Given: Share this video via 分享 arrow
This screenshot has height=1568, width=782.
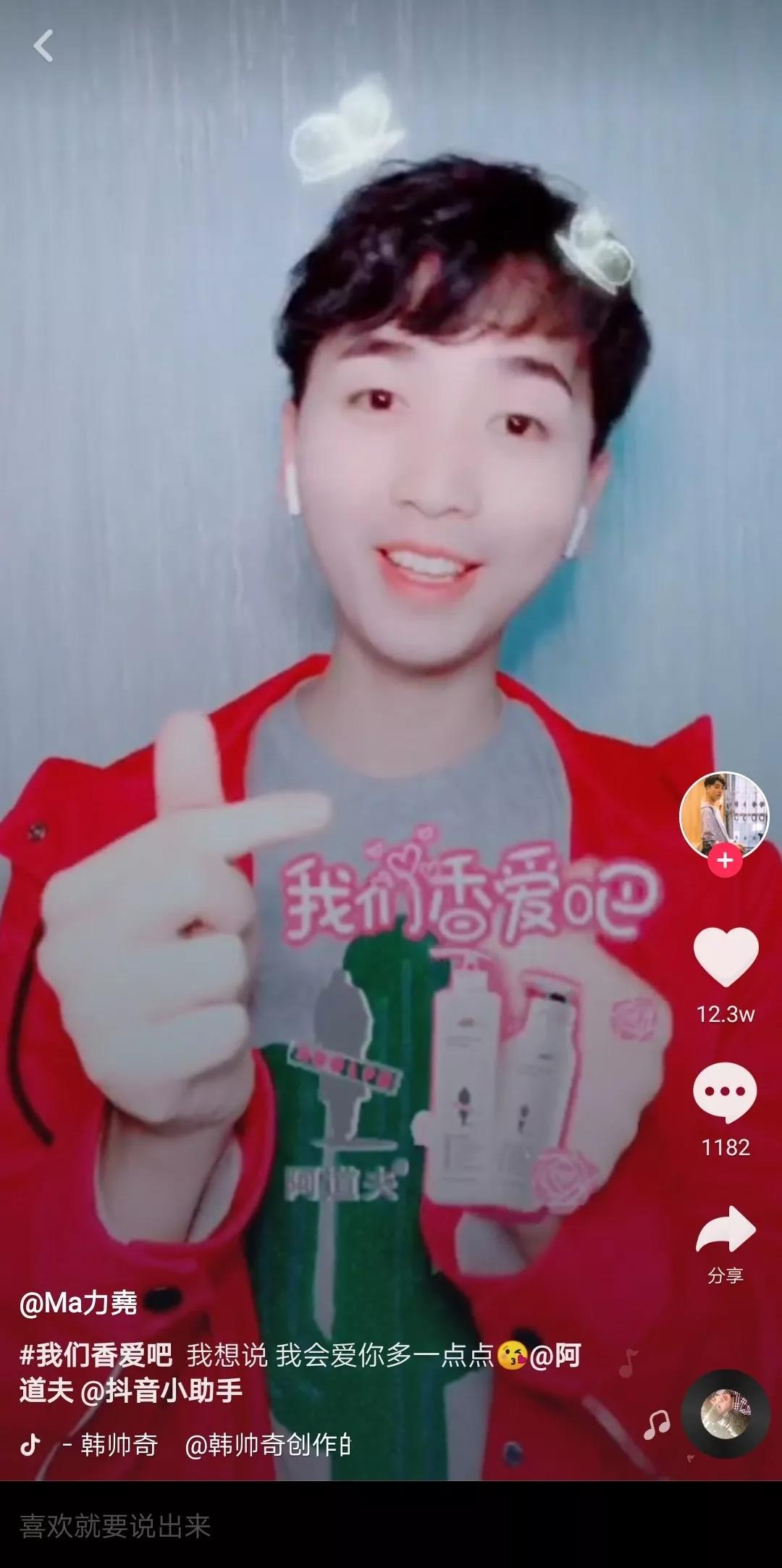Looking at the screenshot, I should (x=725, y=1231).
